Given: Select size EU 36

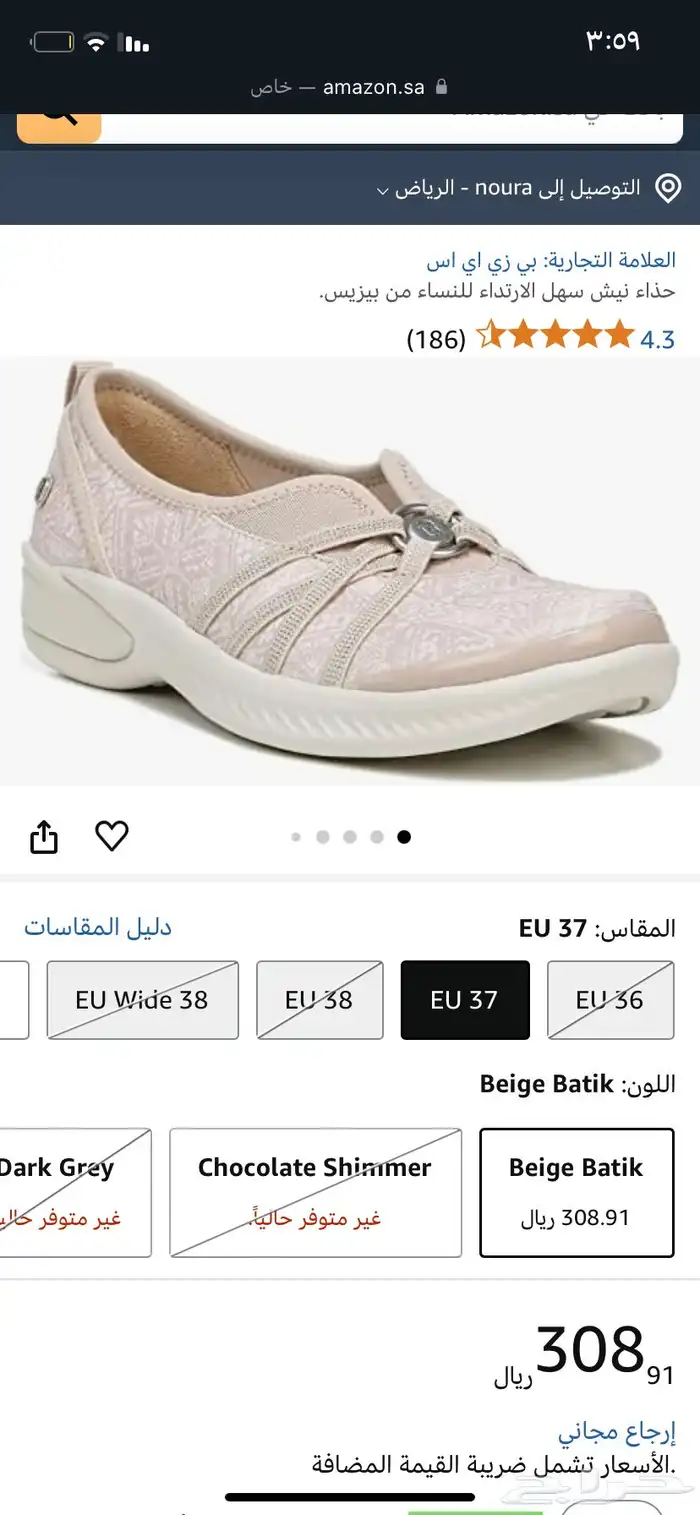Looking at the screenshot, I should click(610, 1000).
